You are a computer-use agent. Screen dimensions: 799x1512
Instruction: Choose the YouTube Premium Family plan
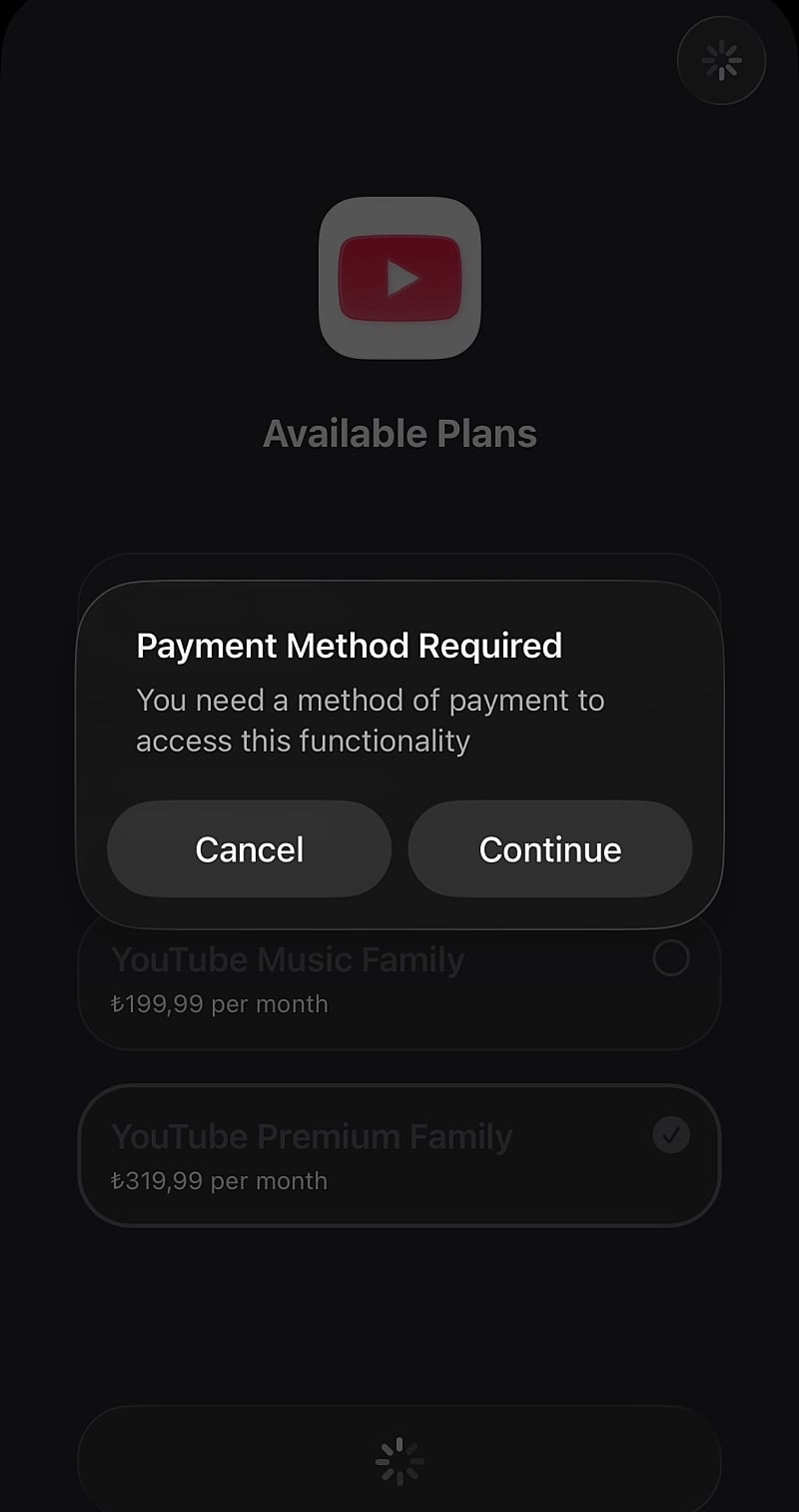click(399, 1155)
